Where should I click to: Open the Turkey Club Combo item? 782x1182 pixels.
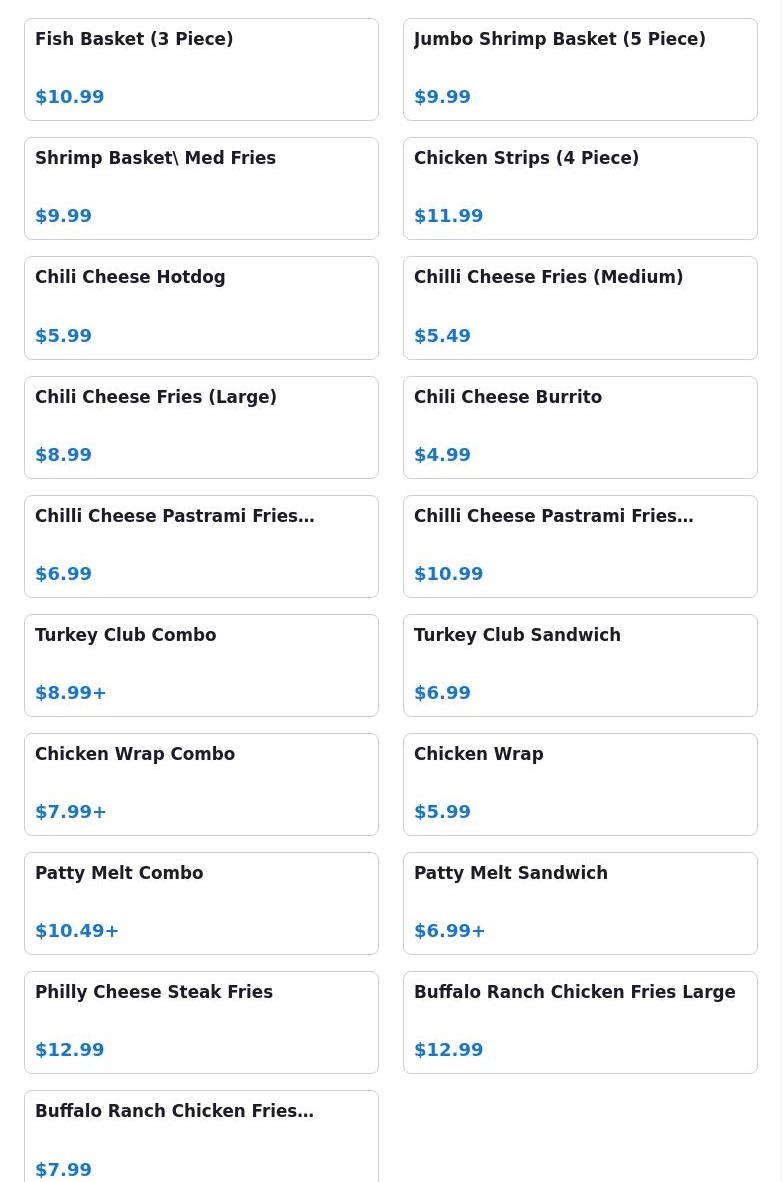point(201,665)
